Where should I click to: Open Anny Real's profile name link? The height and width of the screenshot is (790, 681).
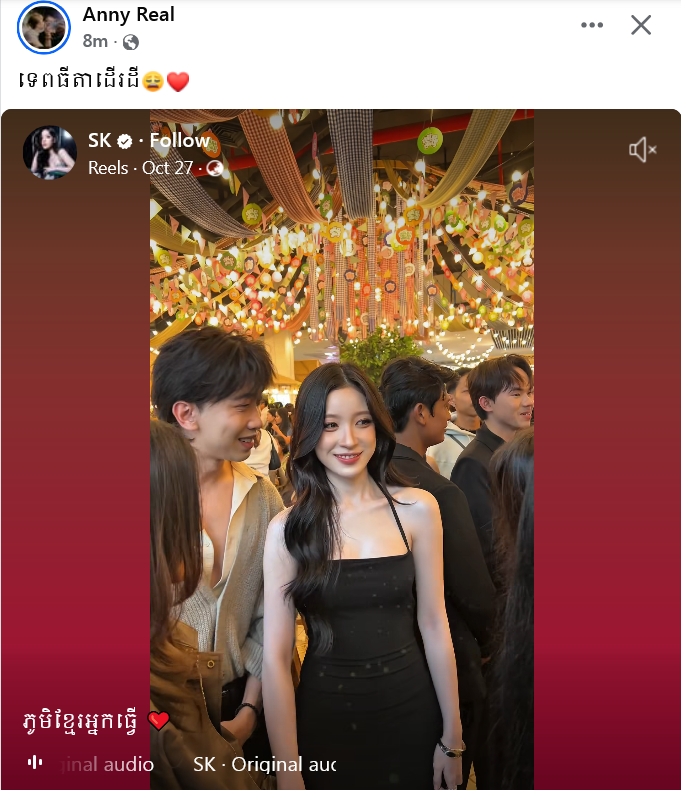[x=128, y=15]
